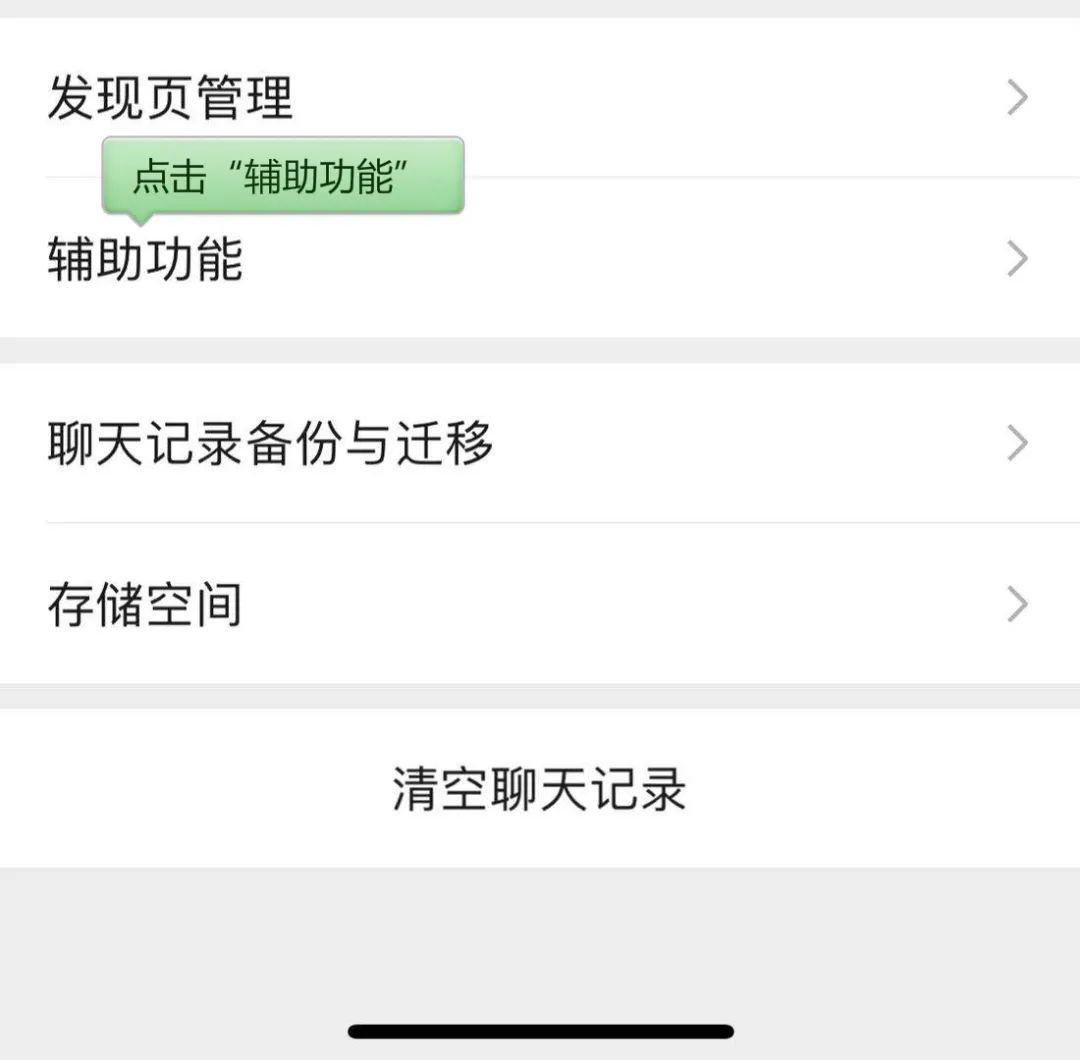The image size is (1080, 1060).
Task: Open 发现页管理 settings
Action: (x=540, y=98)
